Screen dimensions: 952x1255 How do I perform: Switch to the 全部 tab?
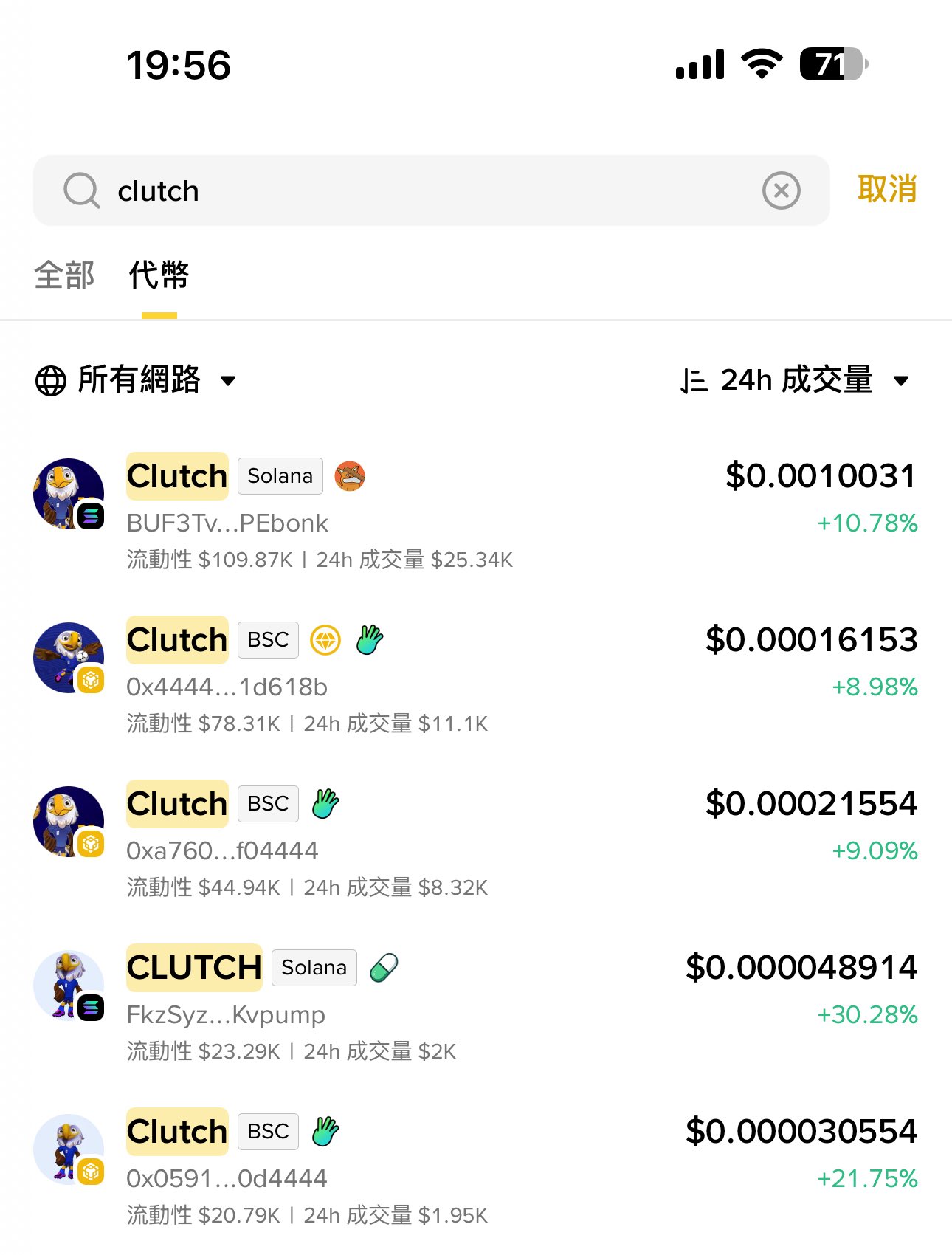tap(64, 275)
